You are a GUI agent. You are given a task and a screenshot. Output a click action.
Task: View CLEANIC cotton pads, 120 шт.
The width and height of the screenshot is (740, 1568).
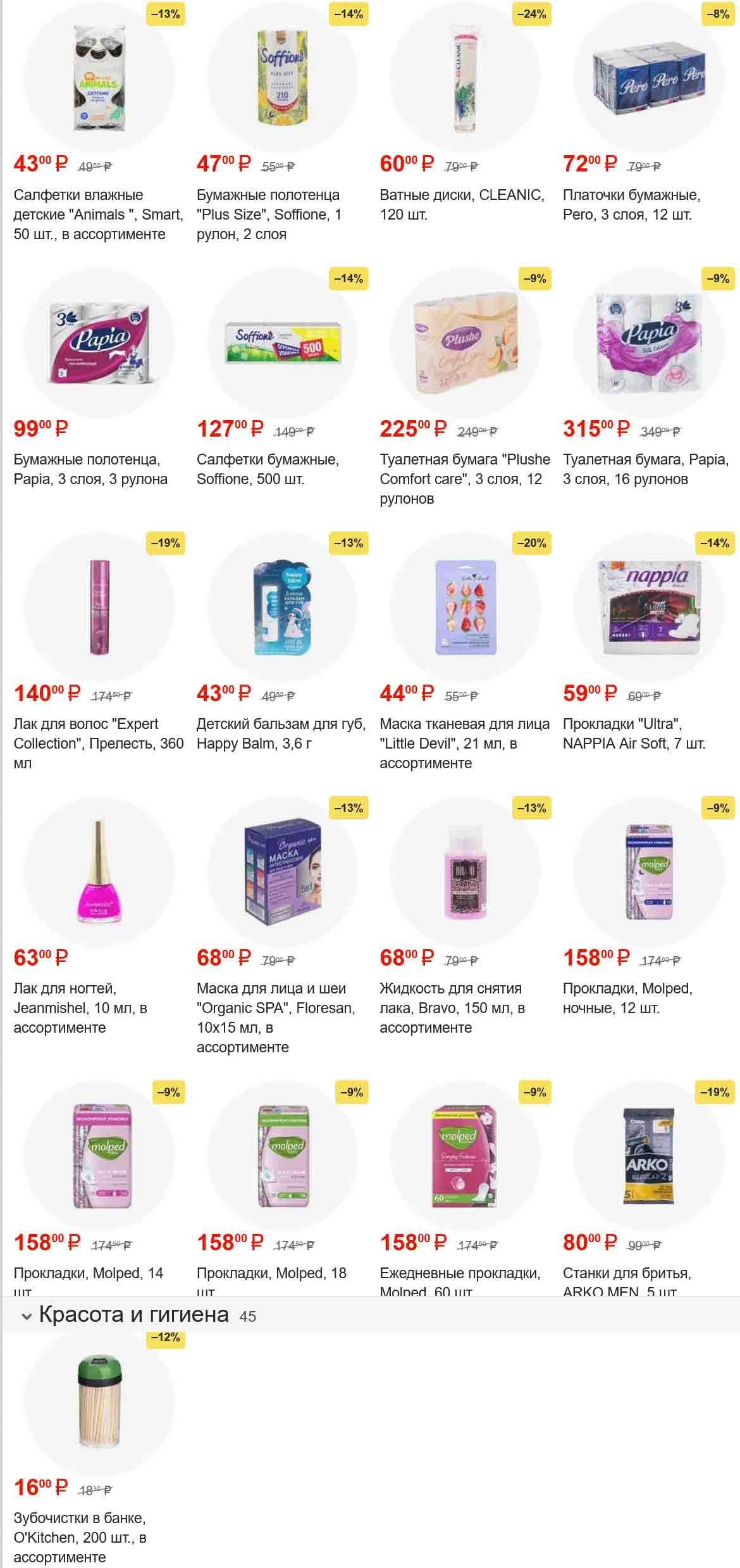(x=465, y=79)
